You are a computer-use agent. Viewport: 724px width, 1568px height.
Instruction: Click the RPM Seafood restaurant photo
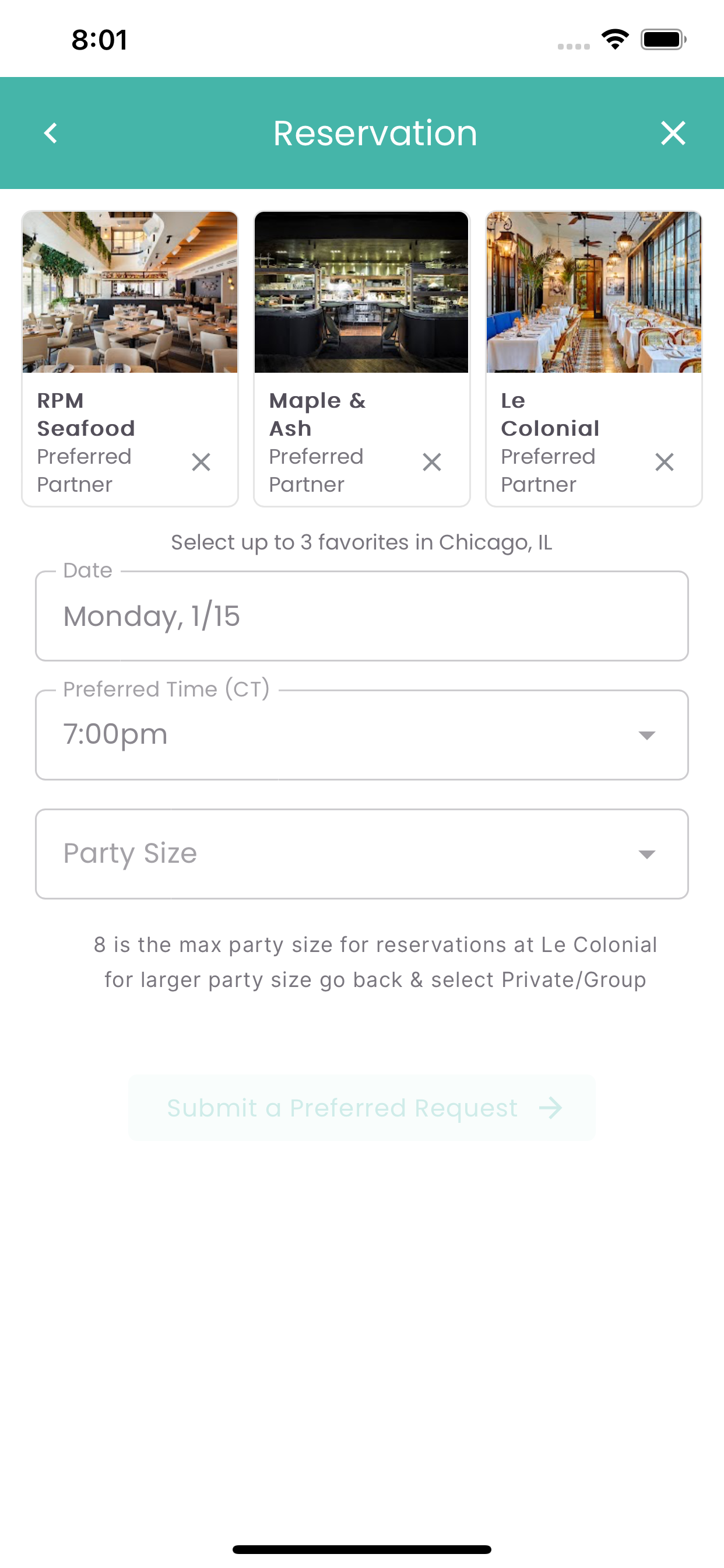129,293
